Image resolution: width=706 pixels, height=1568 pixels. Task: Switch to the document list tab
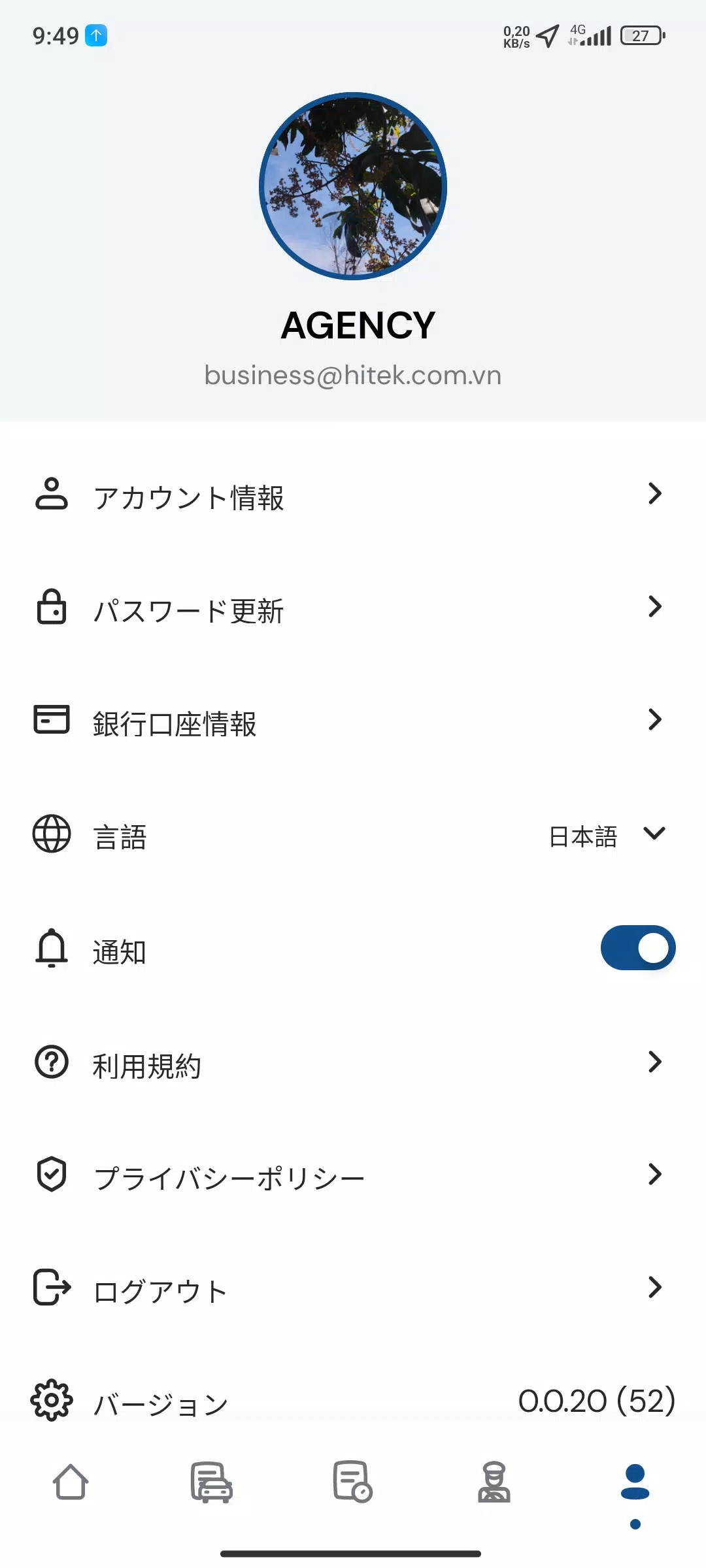tap(353, 1482)
